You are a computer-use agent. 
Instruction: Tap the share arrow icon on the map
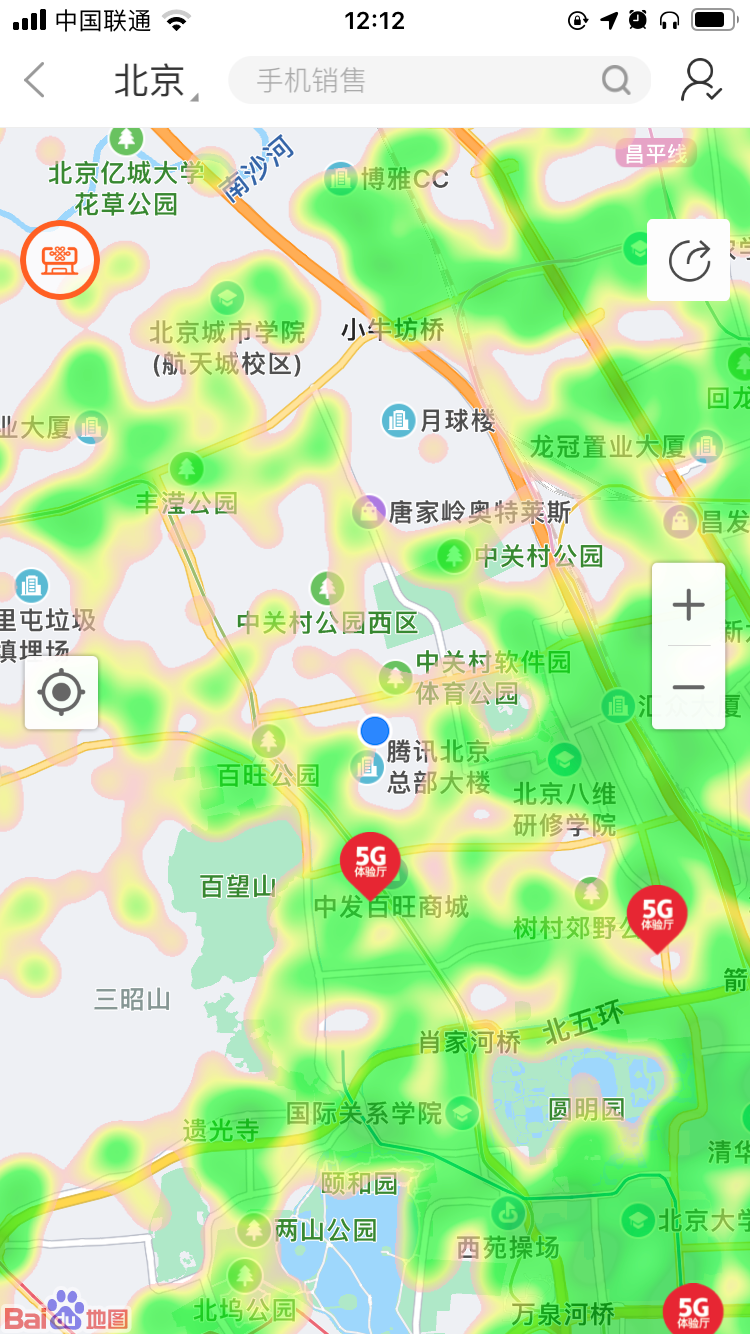pyautogui.click(x=688, y=259)
